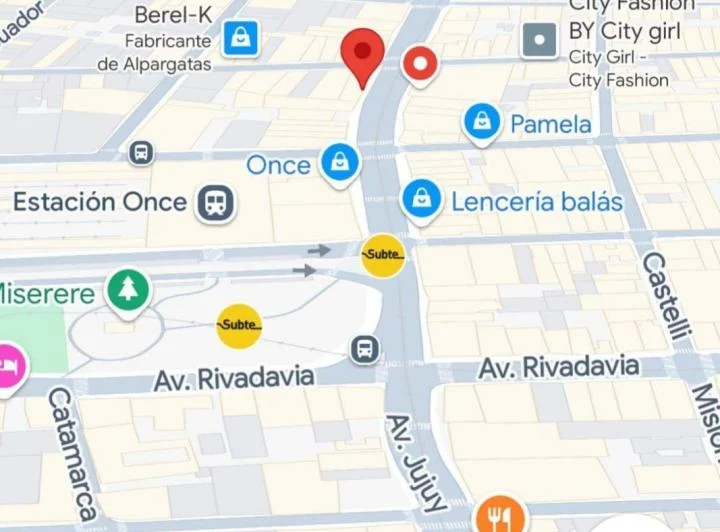Tap the red dropped location pin
The width and height of the screenshot is (720, 532).
(362, 54)
